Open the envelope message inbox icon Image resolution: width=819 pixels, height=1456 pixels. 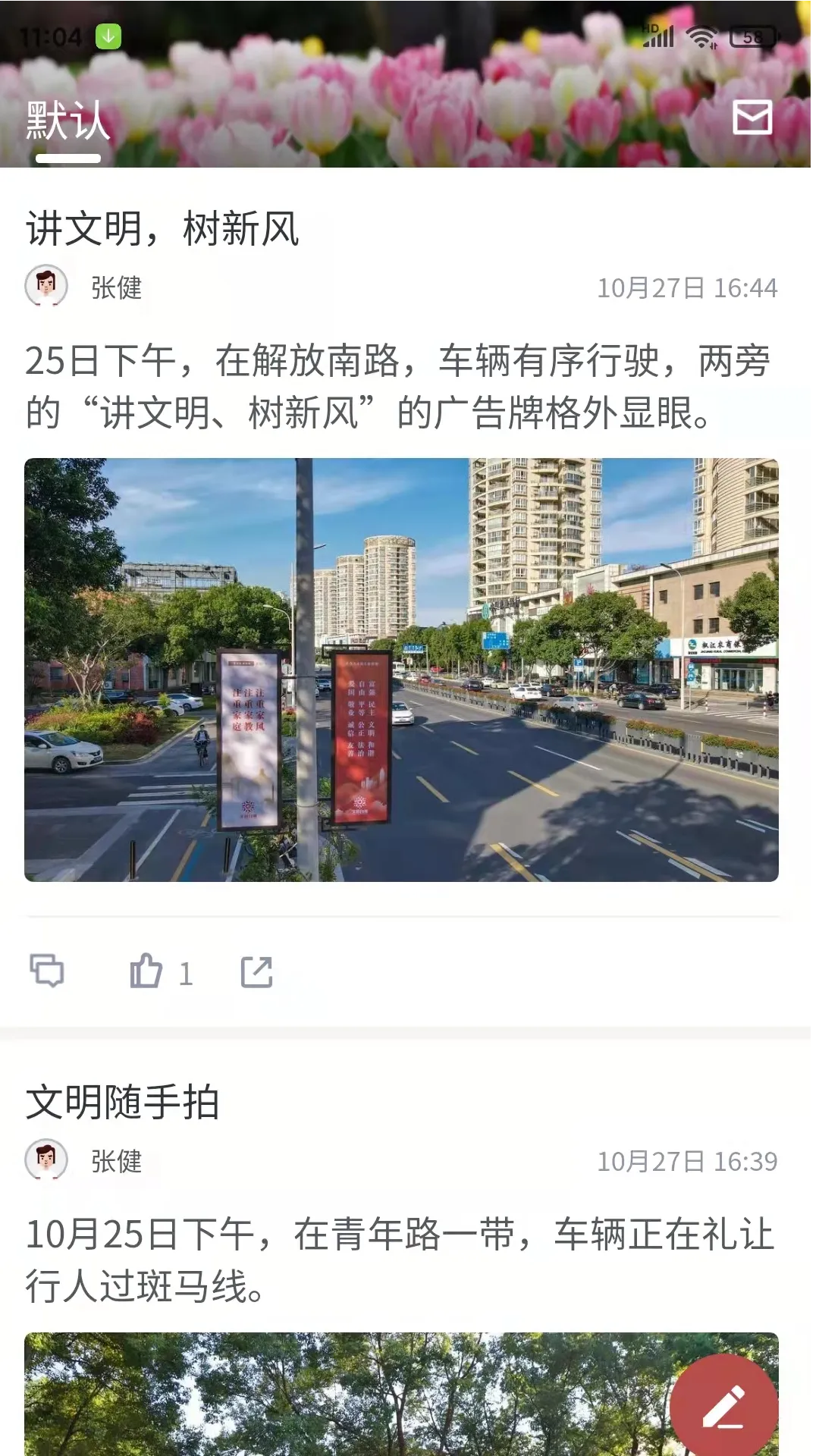point(754,118)
